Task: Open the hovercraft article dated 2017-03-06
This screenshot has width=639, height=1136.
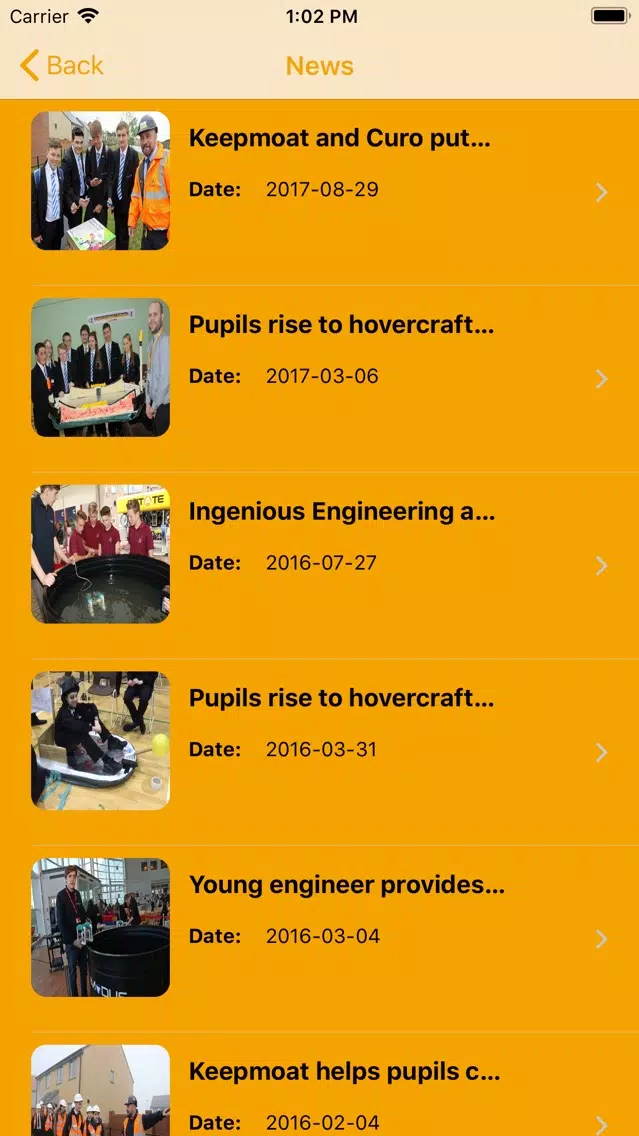Action: coord(342,326)
